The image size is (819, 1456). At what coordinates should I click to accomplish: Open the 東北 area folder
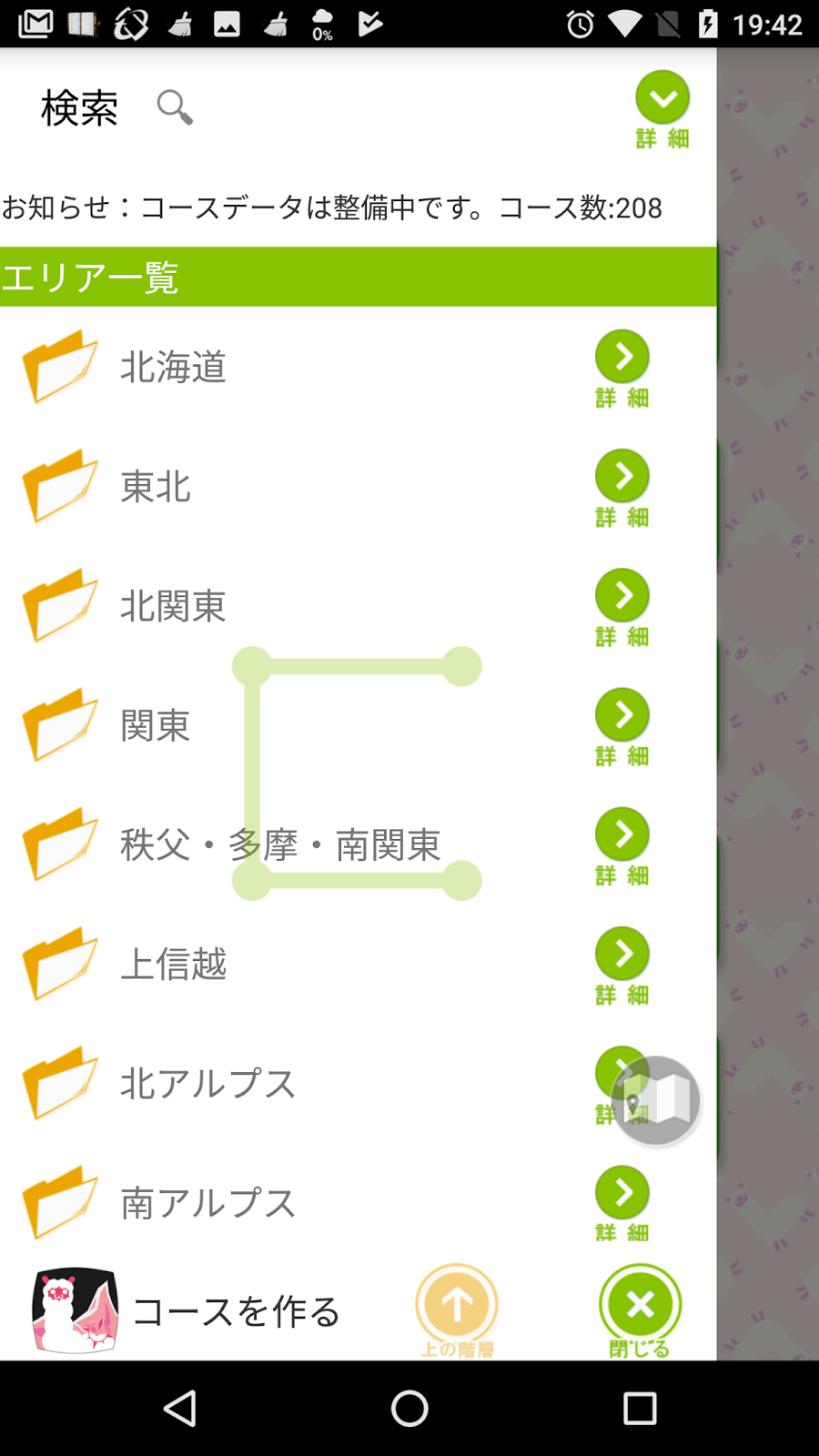click(x=157, y=487)
